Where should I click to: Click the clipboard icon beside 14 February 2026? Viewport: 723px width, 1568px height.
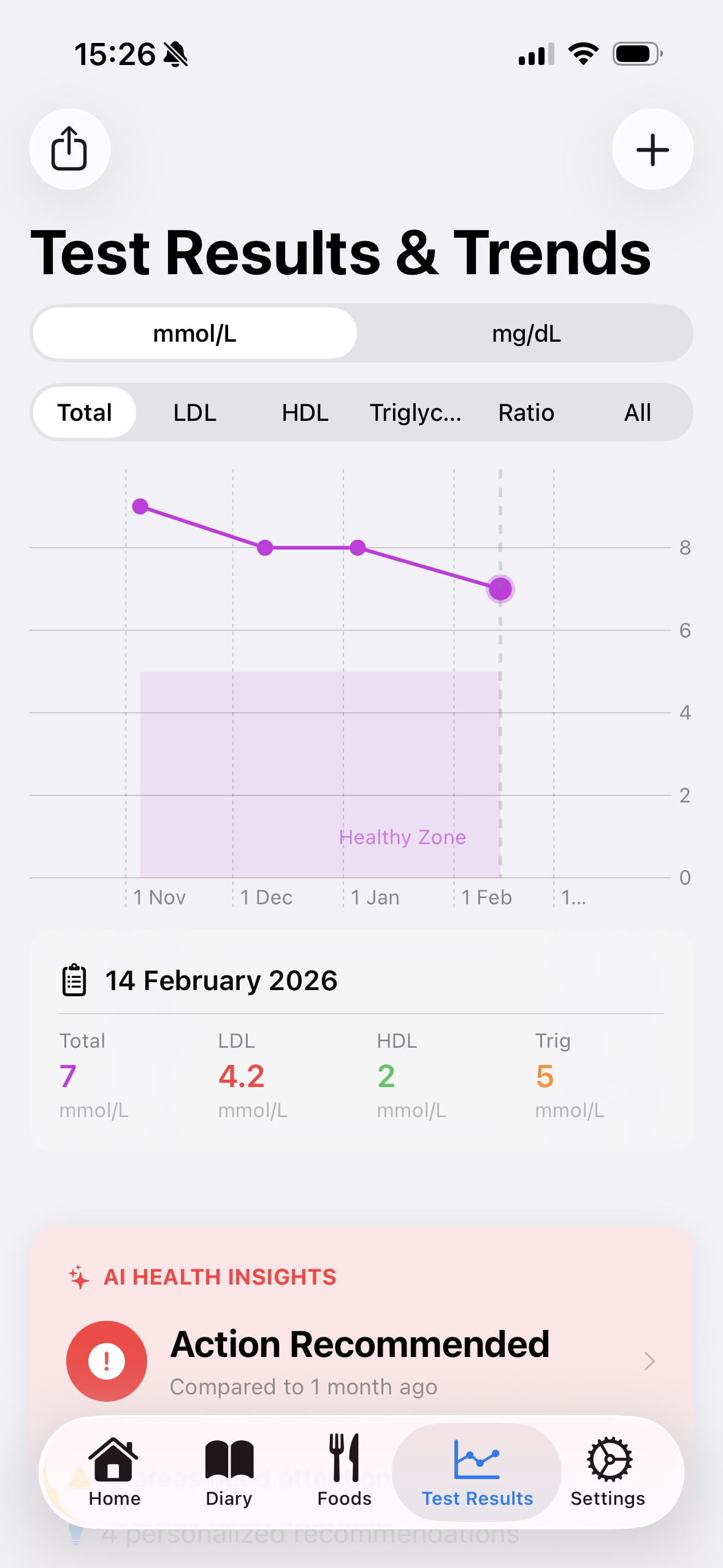(x=73, y=980)
